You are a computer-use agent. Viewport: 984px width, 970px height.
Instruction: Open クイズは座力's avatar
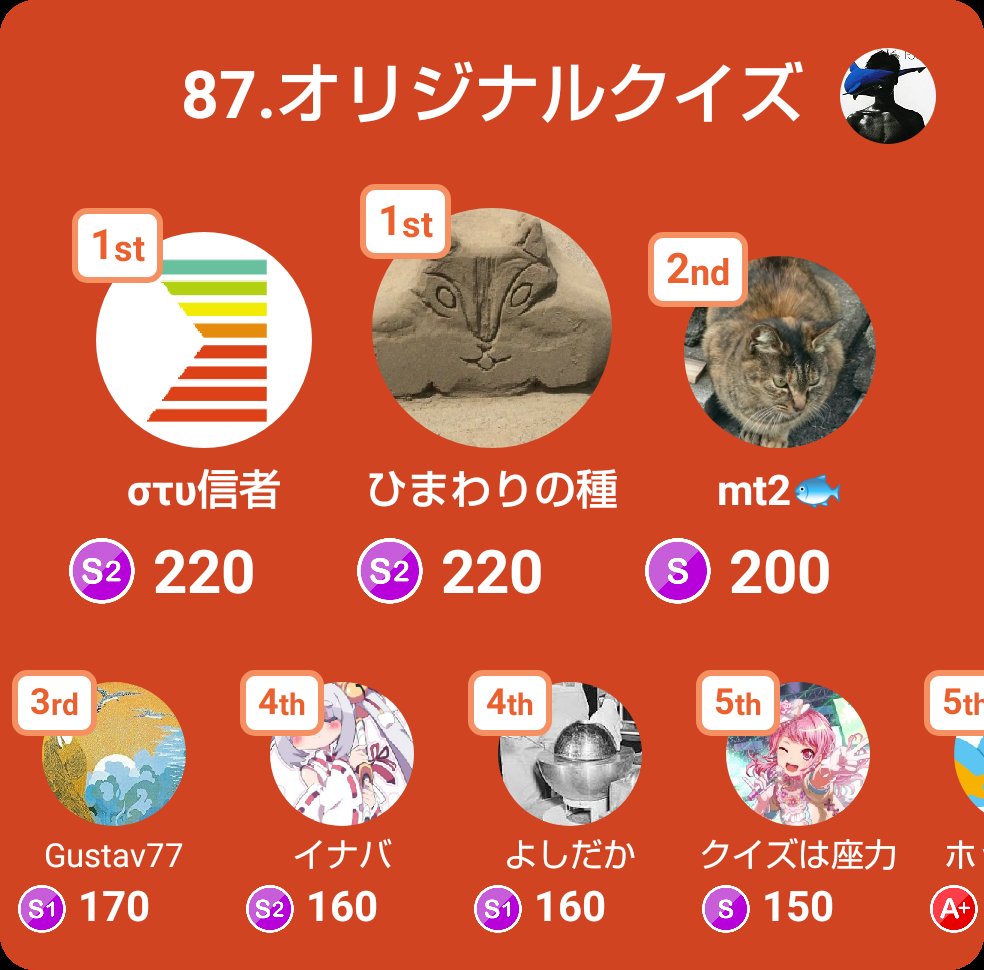797,754
